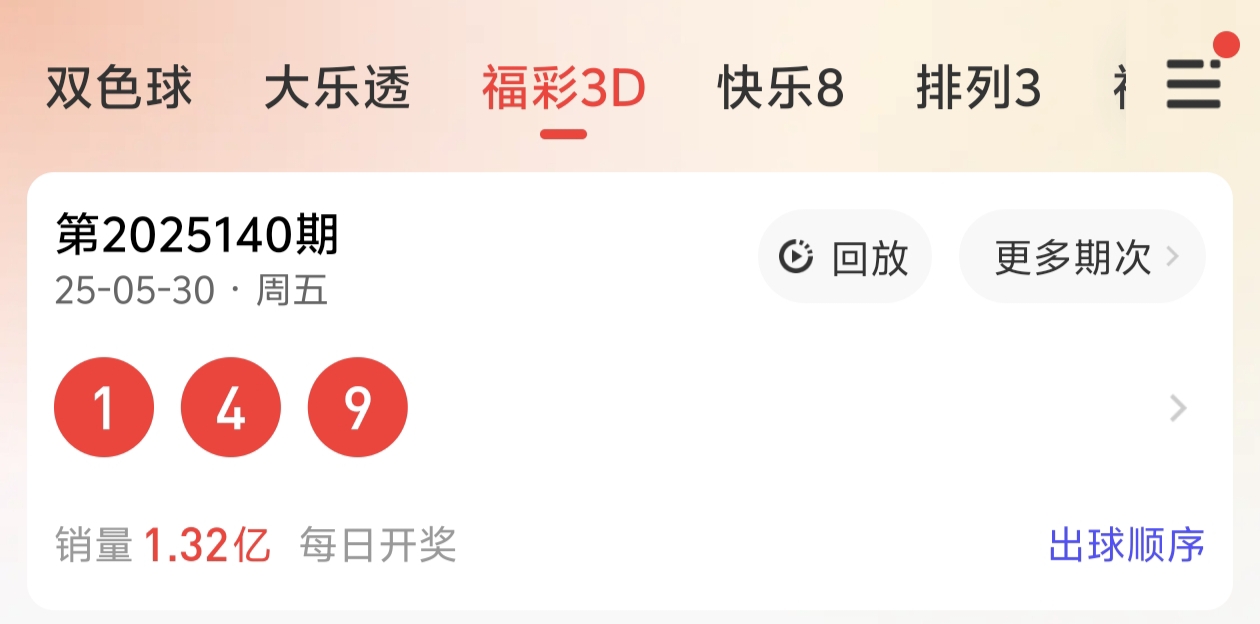This screenshot has width=1260, height=624.
Task: Open 更多期次 for more draws
Action: pyautogui.click(x=1082, y=257)
